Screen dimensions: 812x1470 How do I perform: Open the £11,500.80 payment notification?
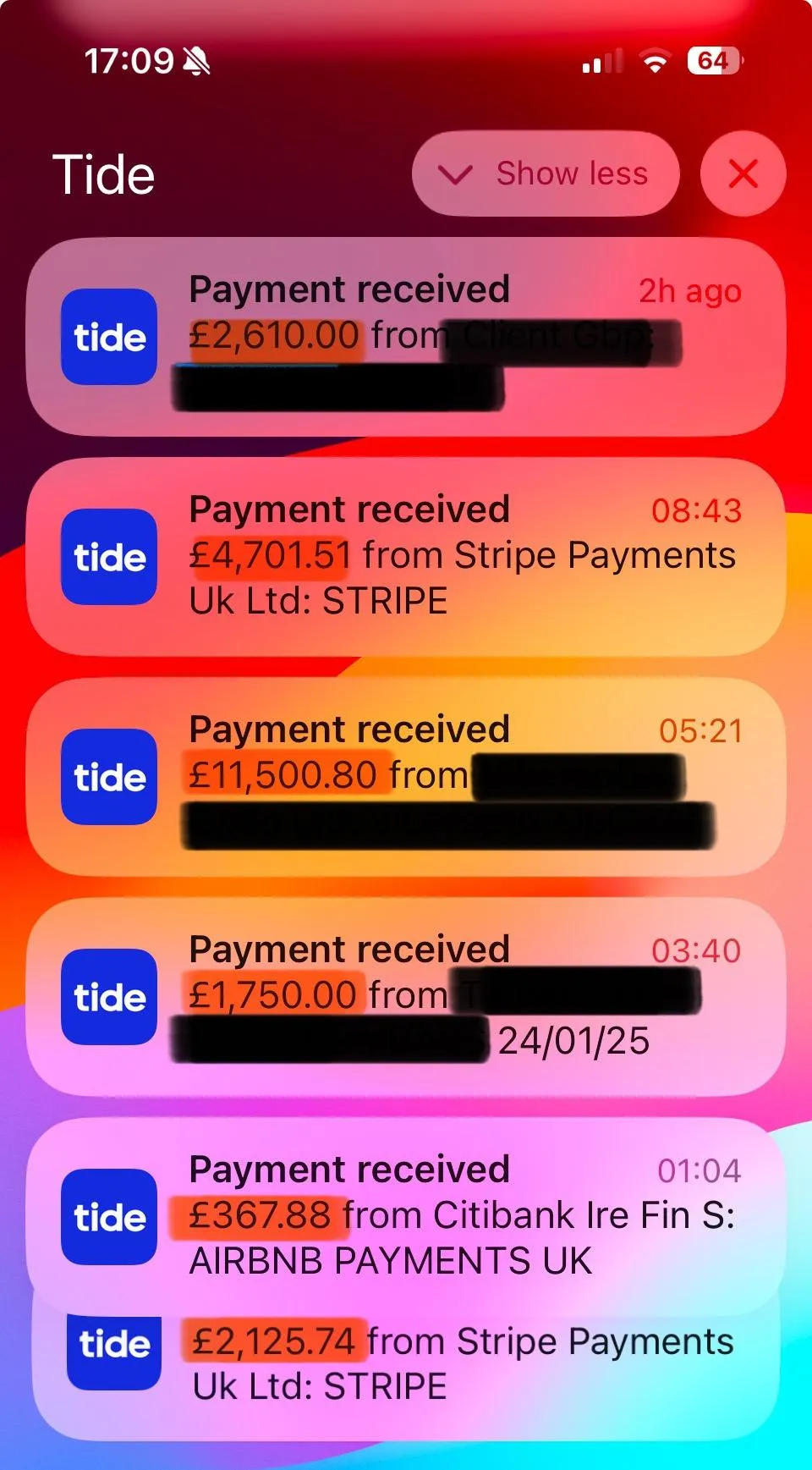[x=406, y=777]
